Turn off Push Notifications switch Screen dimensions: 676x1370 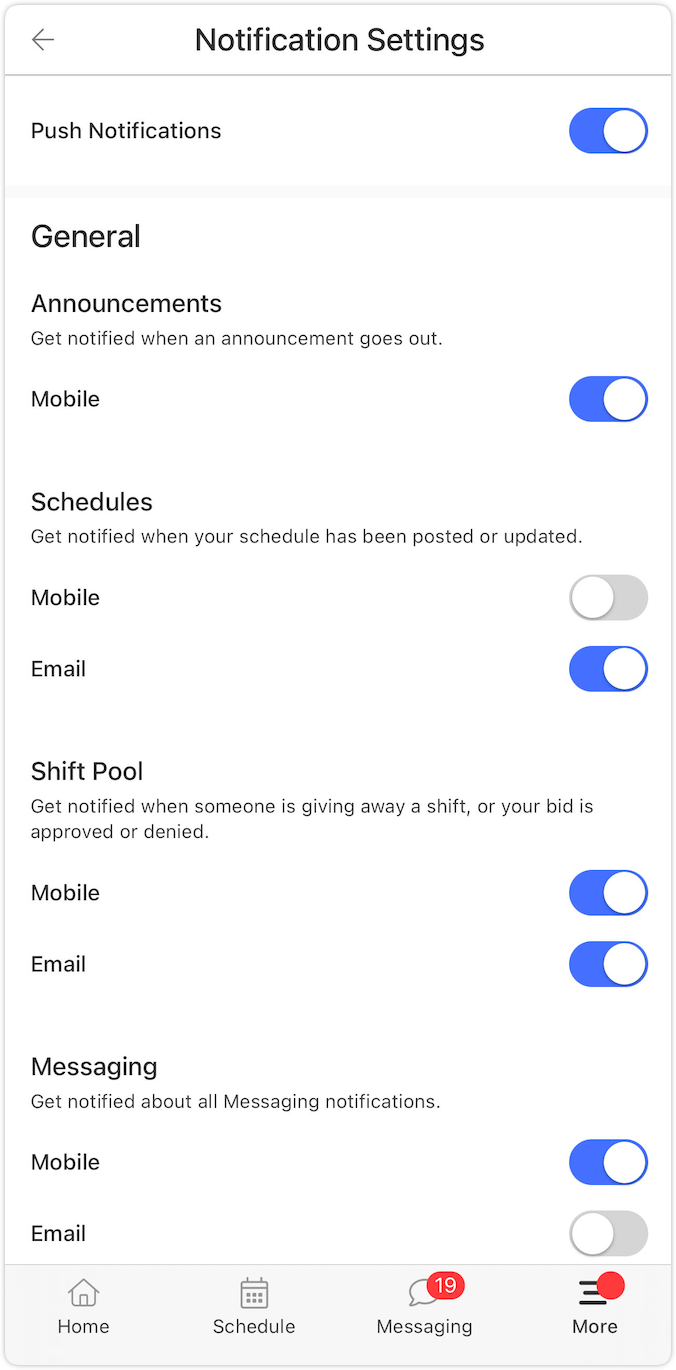coord(608,131)
